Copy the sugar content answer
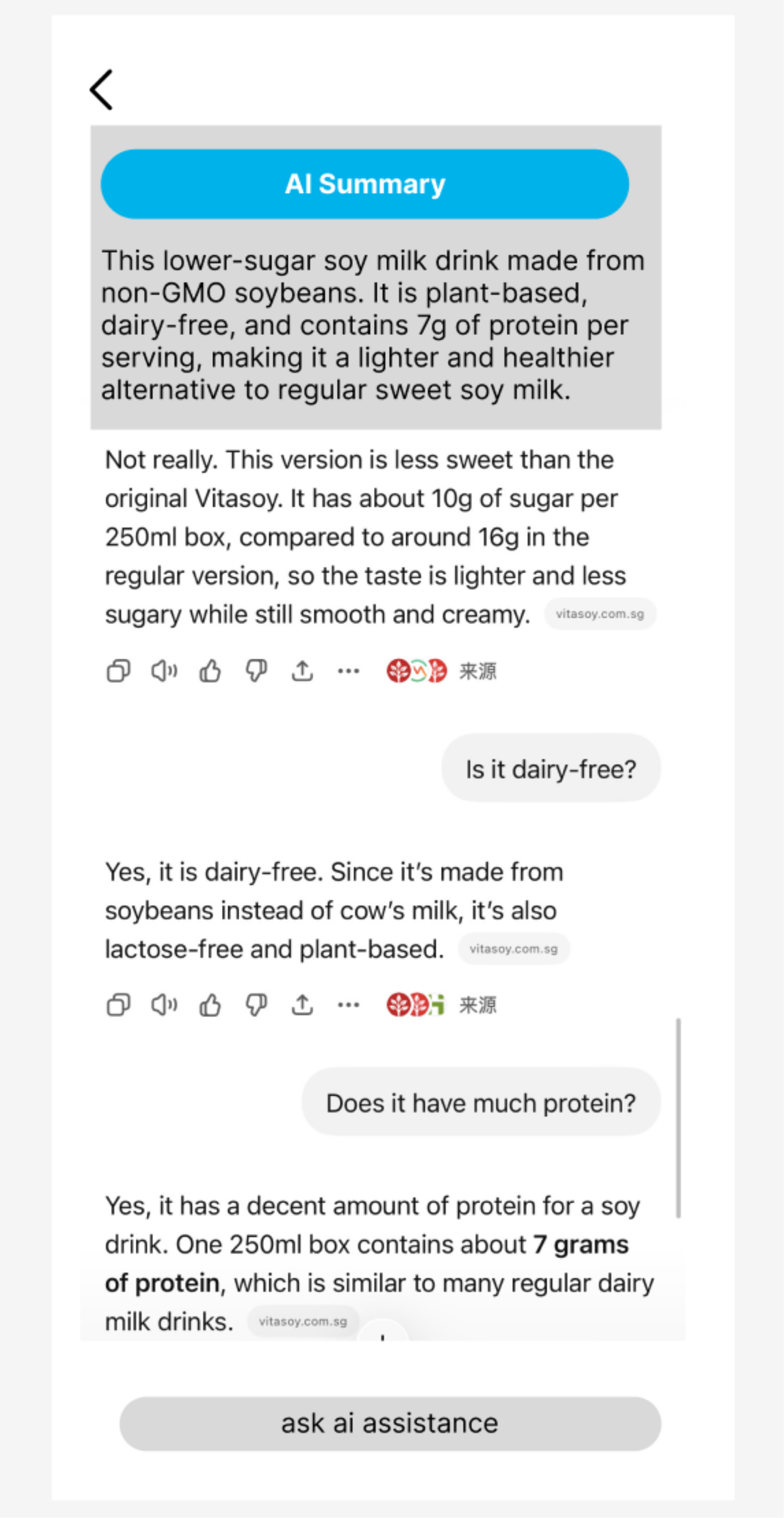This screenshot has width=784, height=1518. (118, 671)
